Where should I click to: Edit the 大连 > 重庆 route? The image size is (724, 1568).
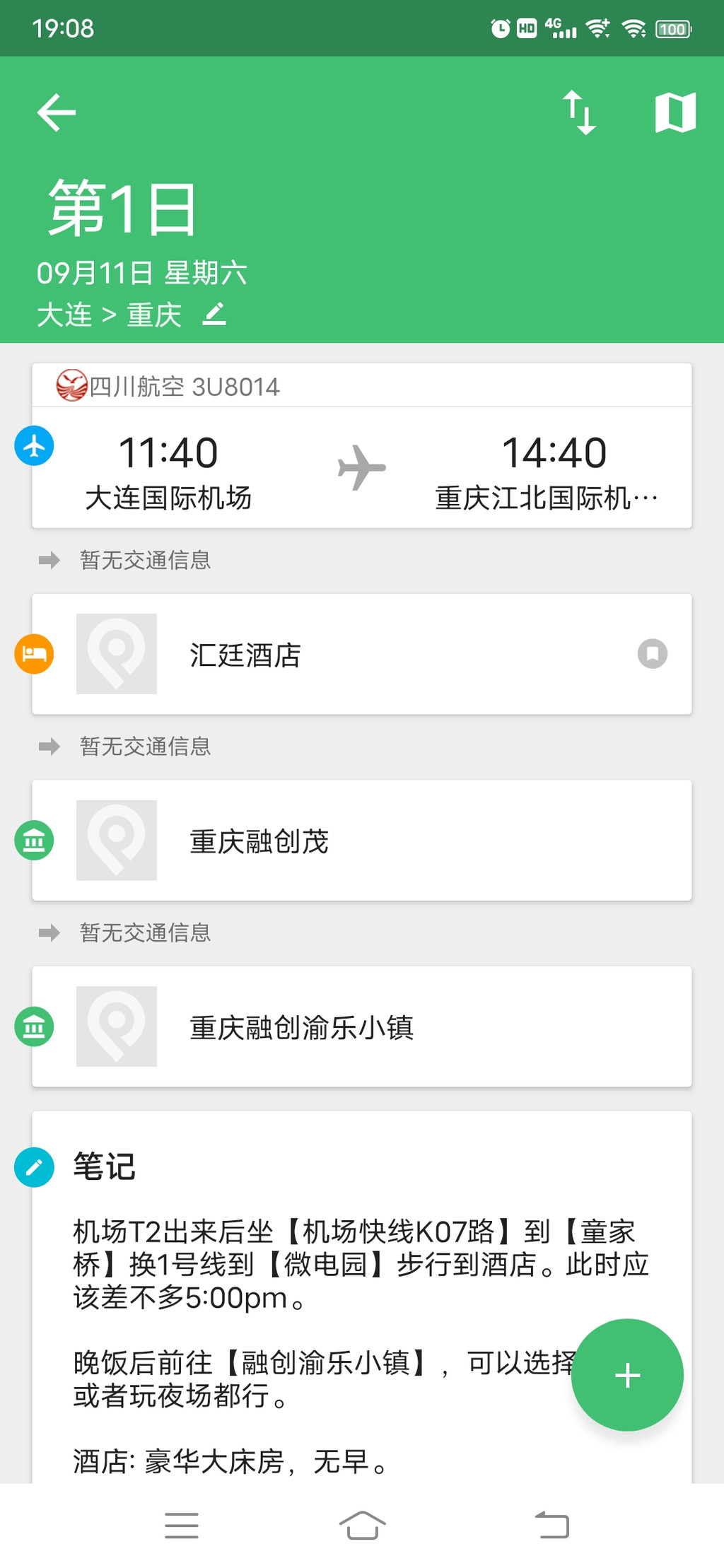click(214, 314)
